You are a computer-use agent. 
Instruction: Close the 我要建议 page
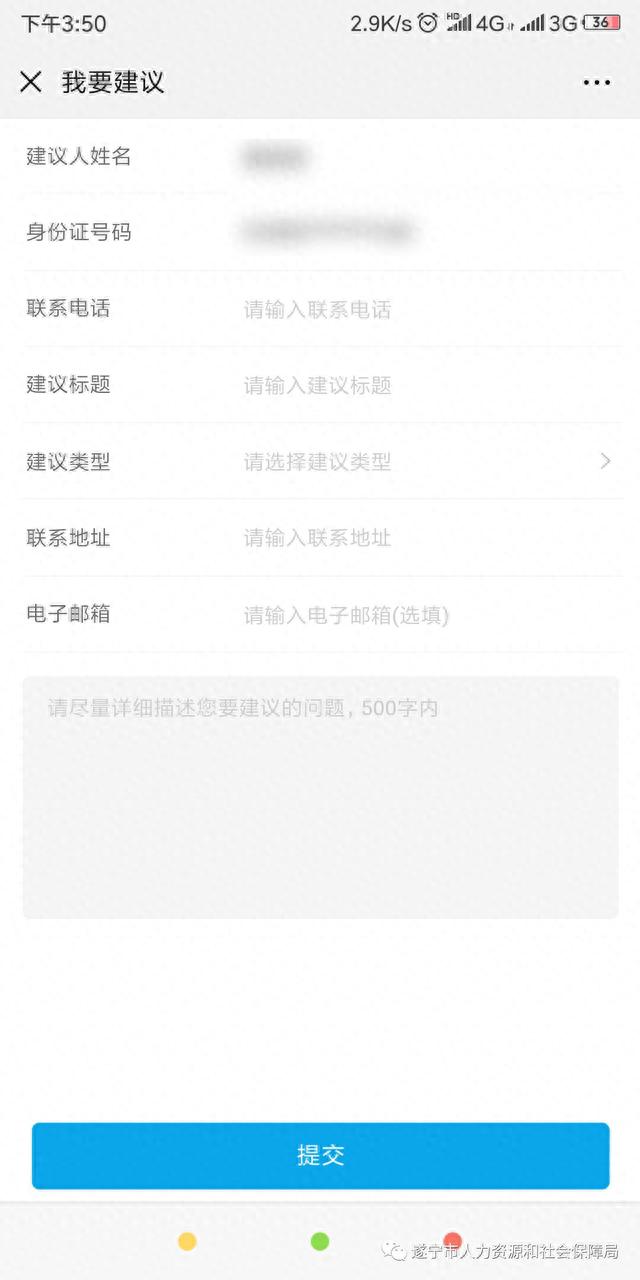point(31,82)
